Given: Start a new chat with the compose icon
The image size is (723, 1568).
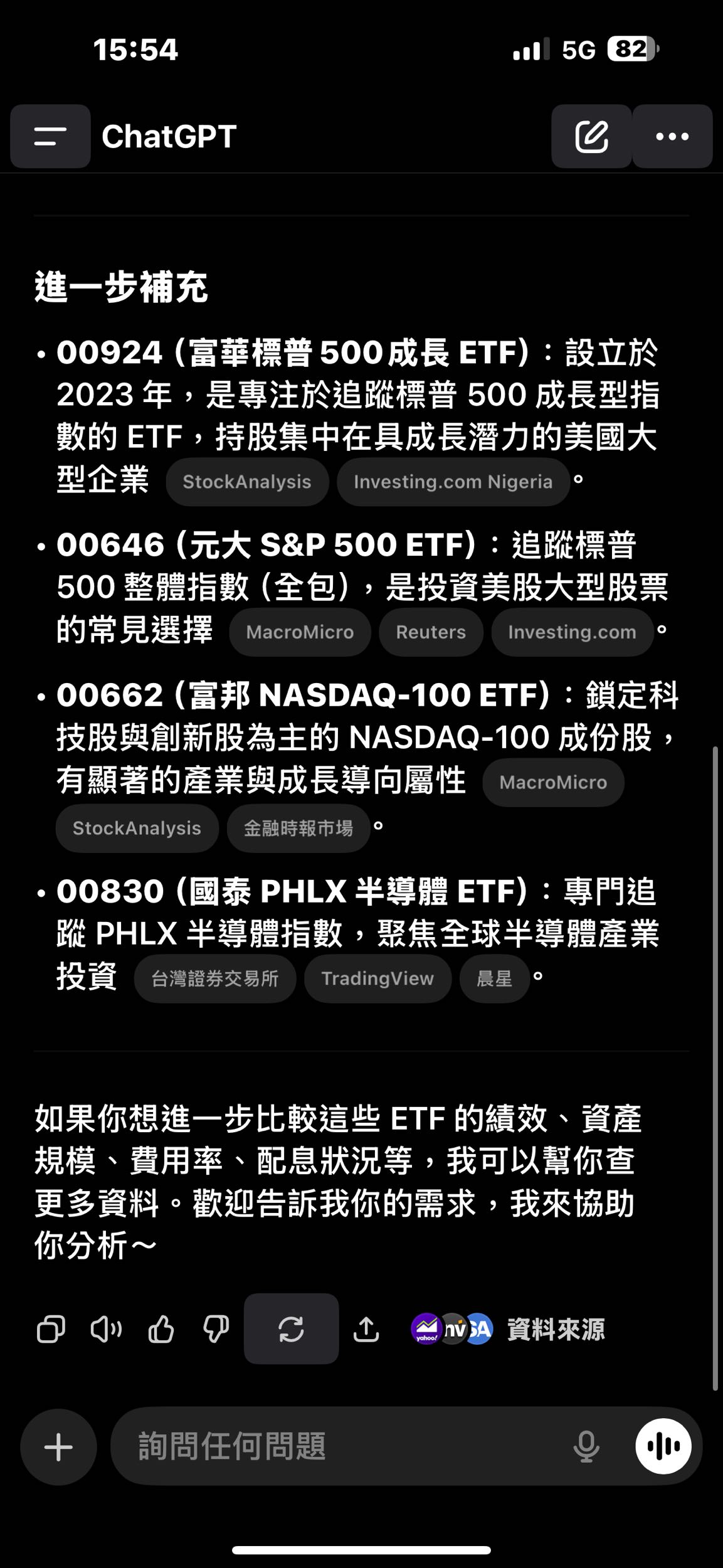Looking at the screenshot, I should [x=591, y=136].
